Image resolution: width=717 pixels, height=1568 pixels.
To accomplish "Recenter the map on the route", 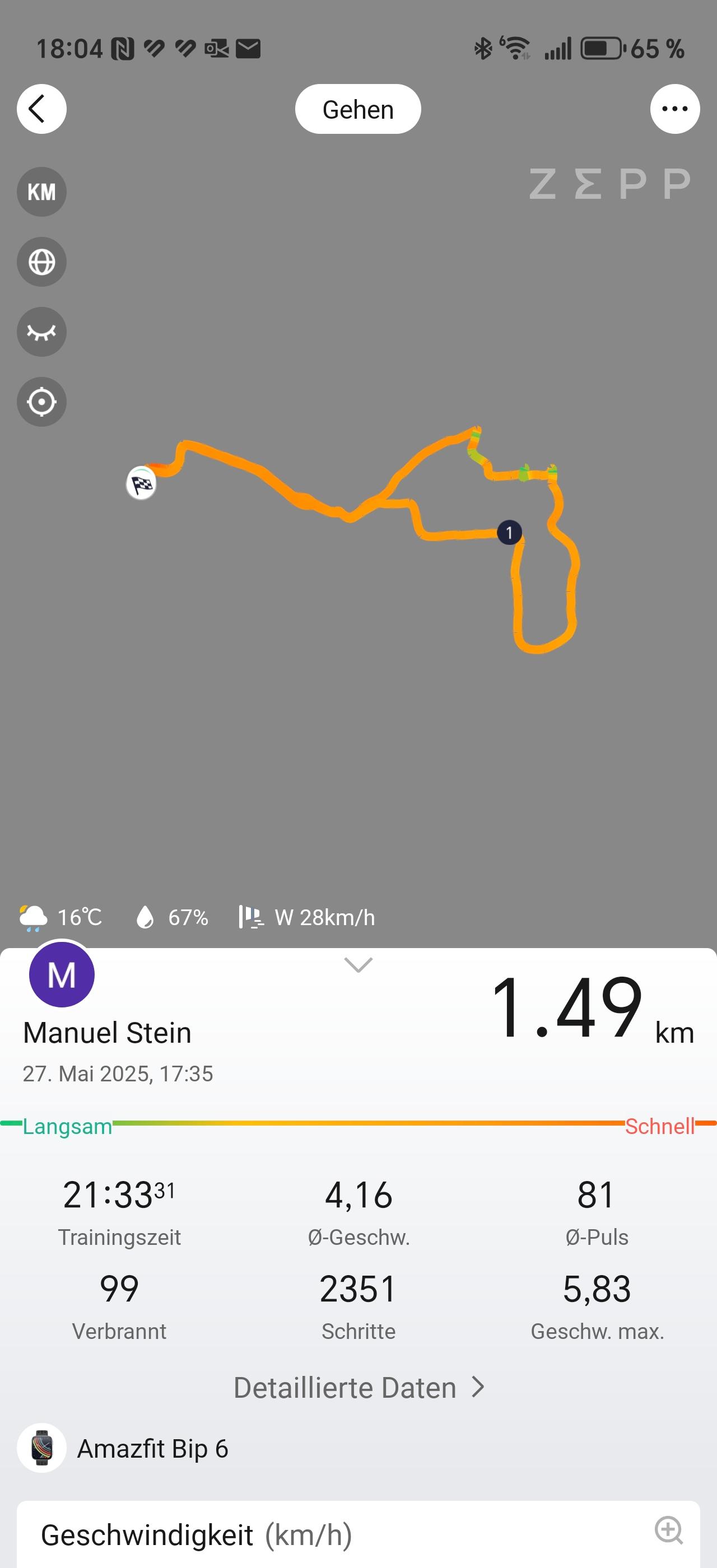I will [x=41, y=402].
